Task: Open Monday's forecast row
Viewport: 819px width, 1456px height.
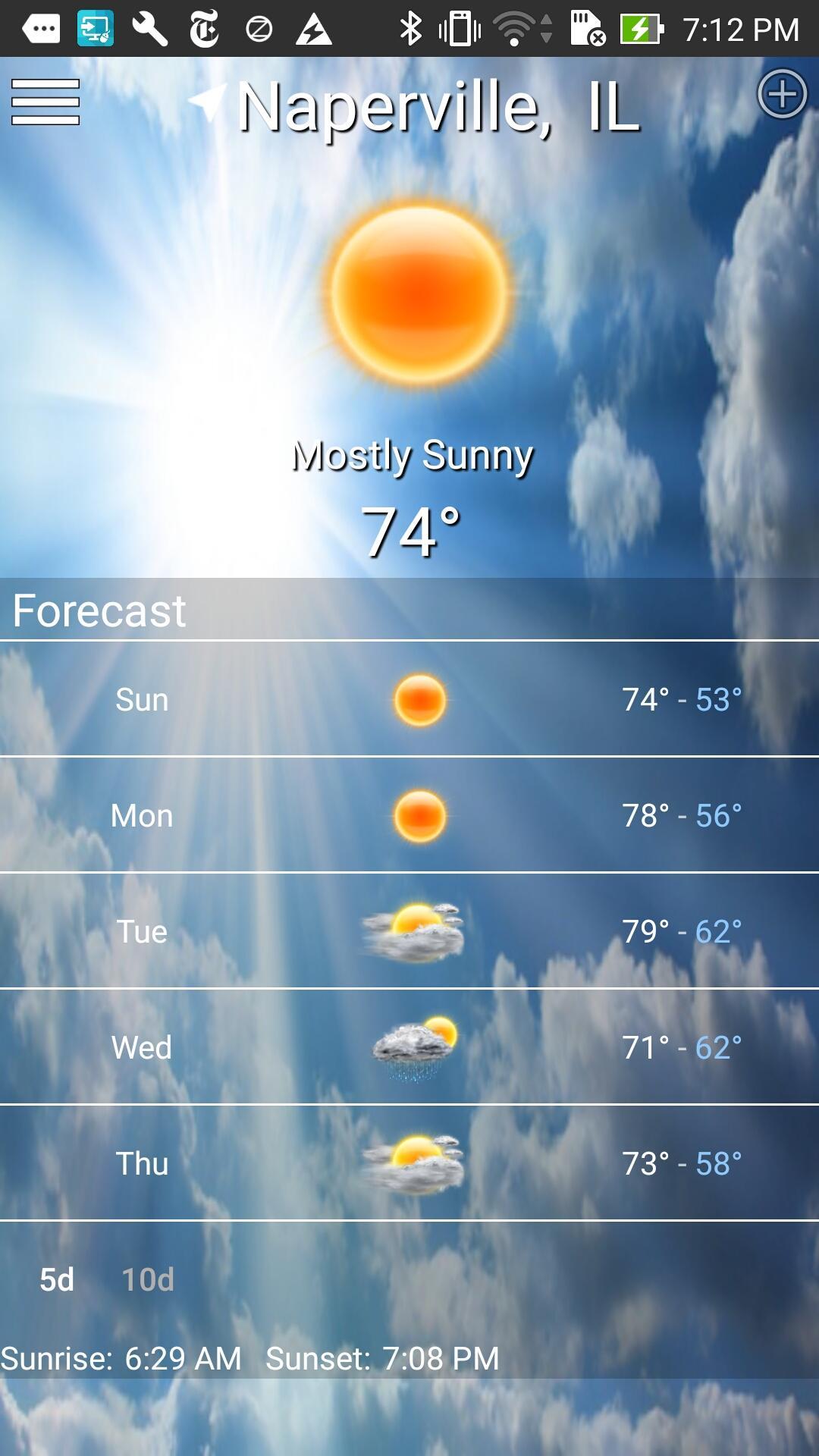Action: click(x=409, y=815)
